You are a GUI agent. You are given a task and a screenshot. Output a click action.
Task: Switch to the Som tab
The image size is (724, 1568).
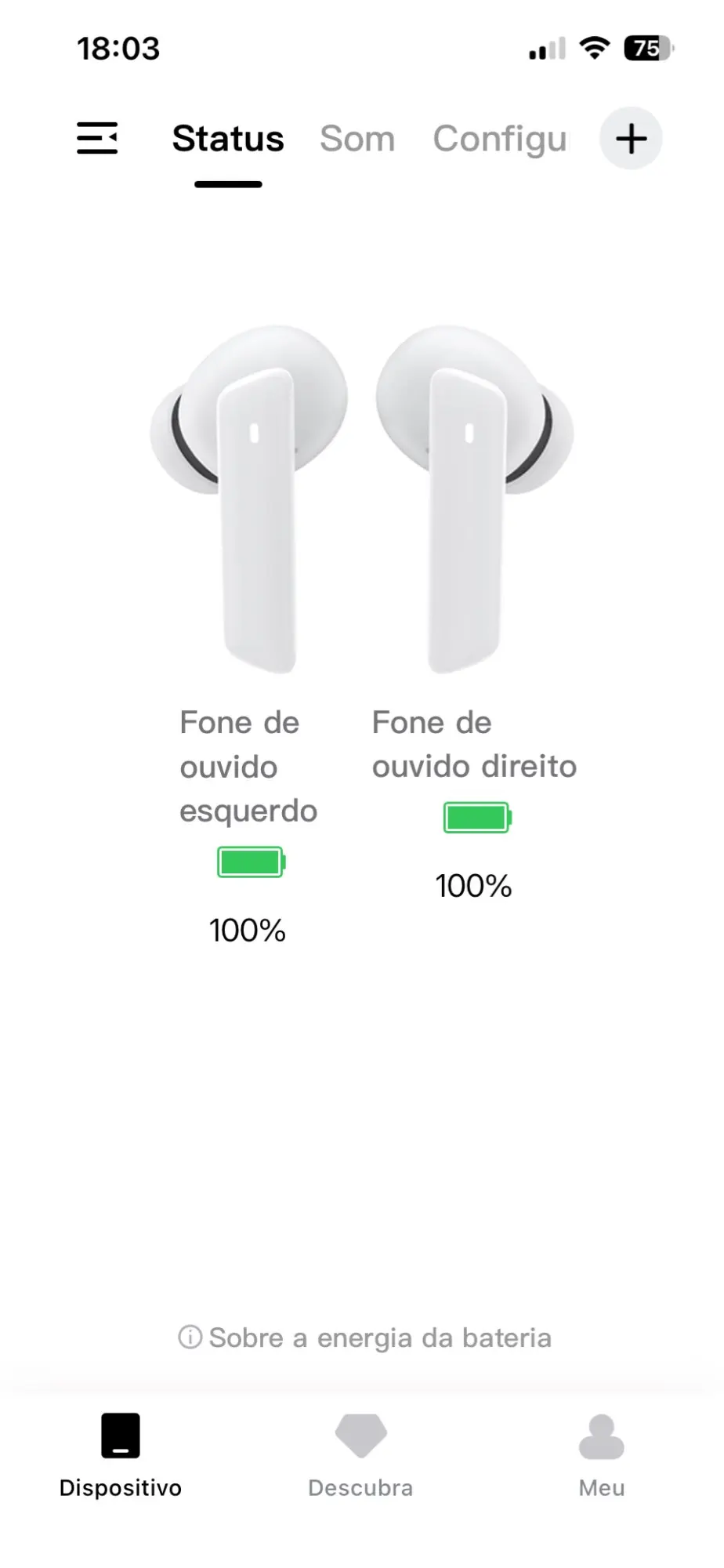click(x=357, y=139)
